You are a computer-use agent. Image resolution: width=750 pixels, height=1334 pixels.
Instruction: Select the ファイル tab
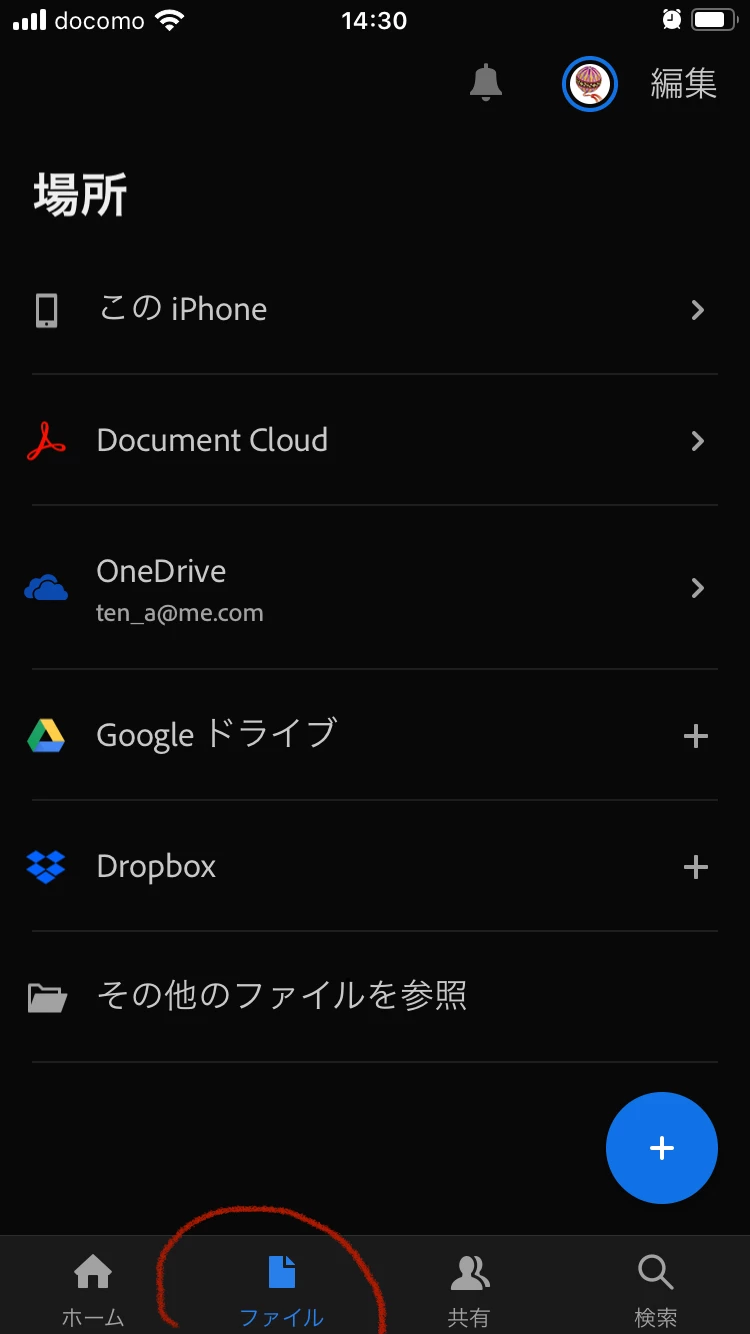tap(281, 1290)
